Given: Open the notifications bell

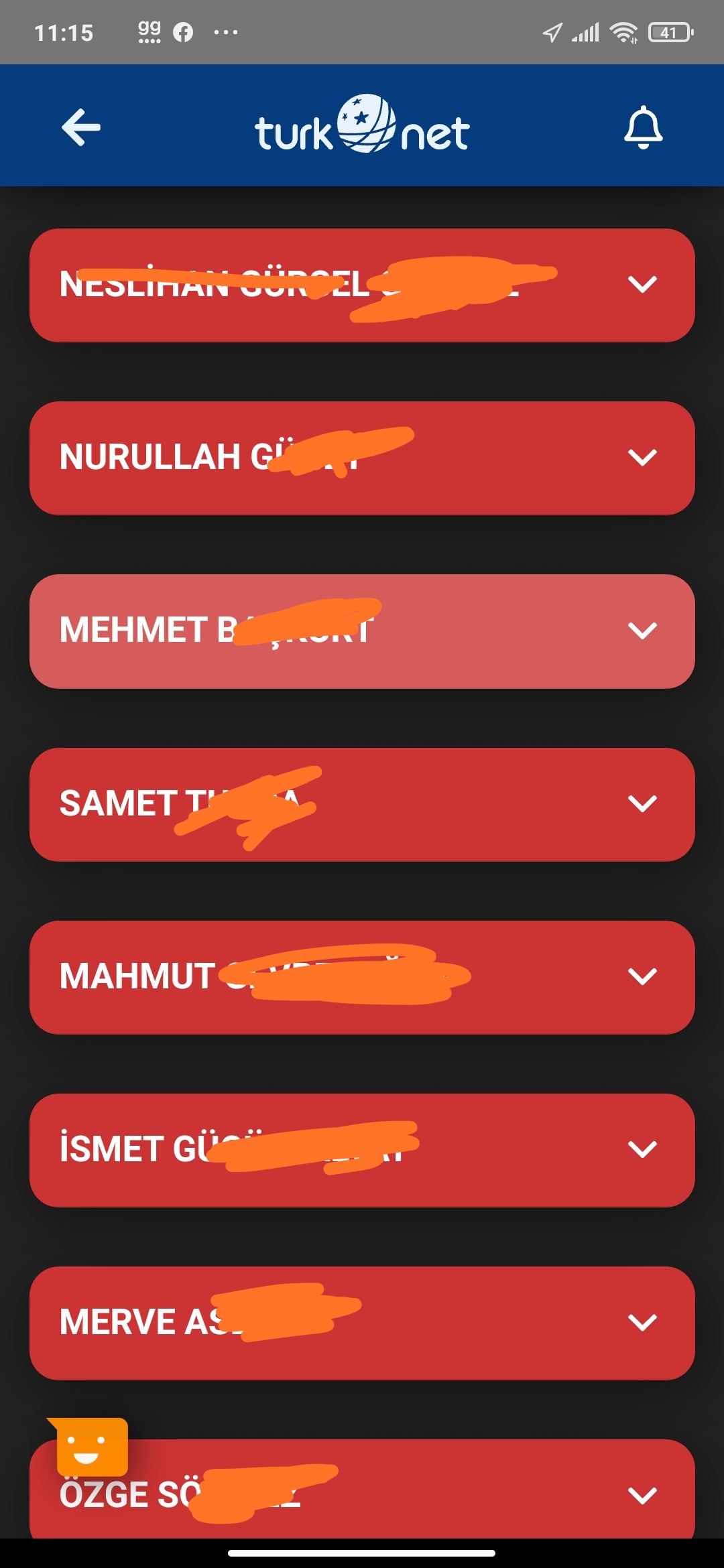Looking at the screenshot, I should [x=643, y=127].
